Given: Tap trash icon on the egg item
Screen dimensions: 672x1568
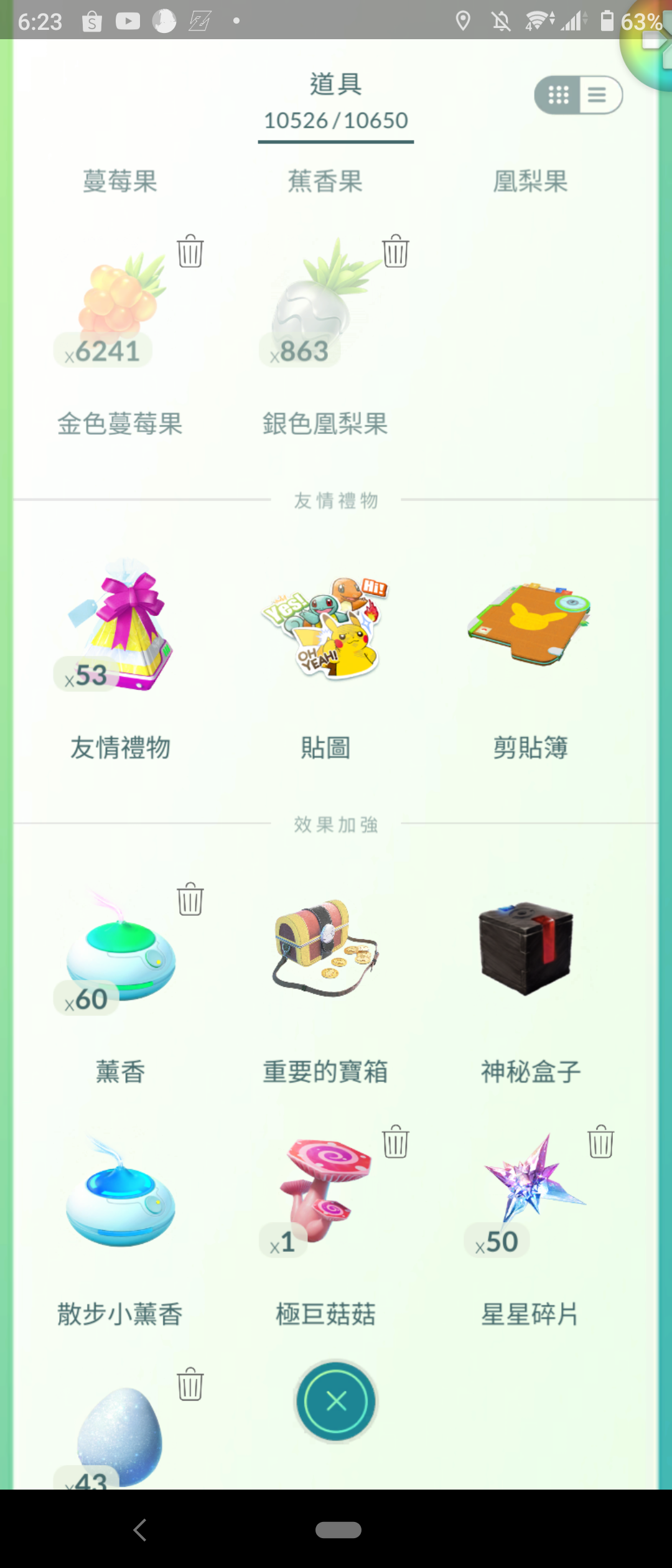Looking at the screenshot, I should 190,1385.
